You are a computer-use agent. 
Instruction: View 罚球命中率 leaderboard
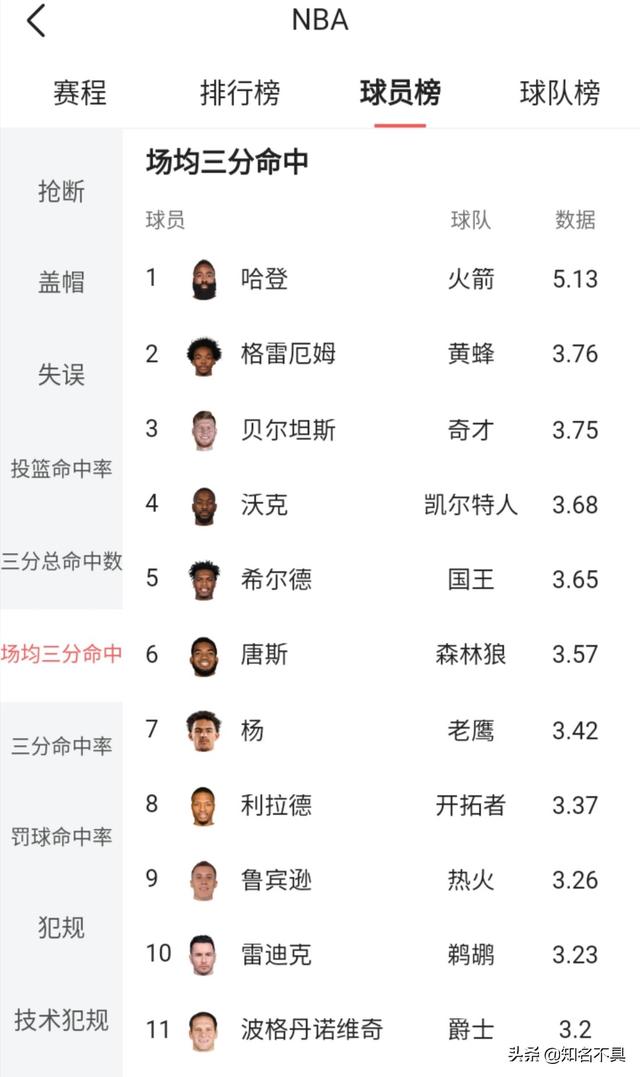[61, 837]
